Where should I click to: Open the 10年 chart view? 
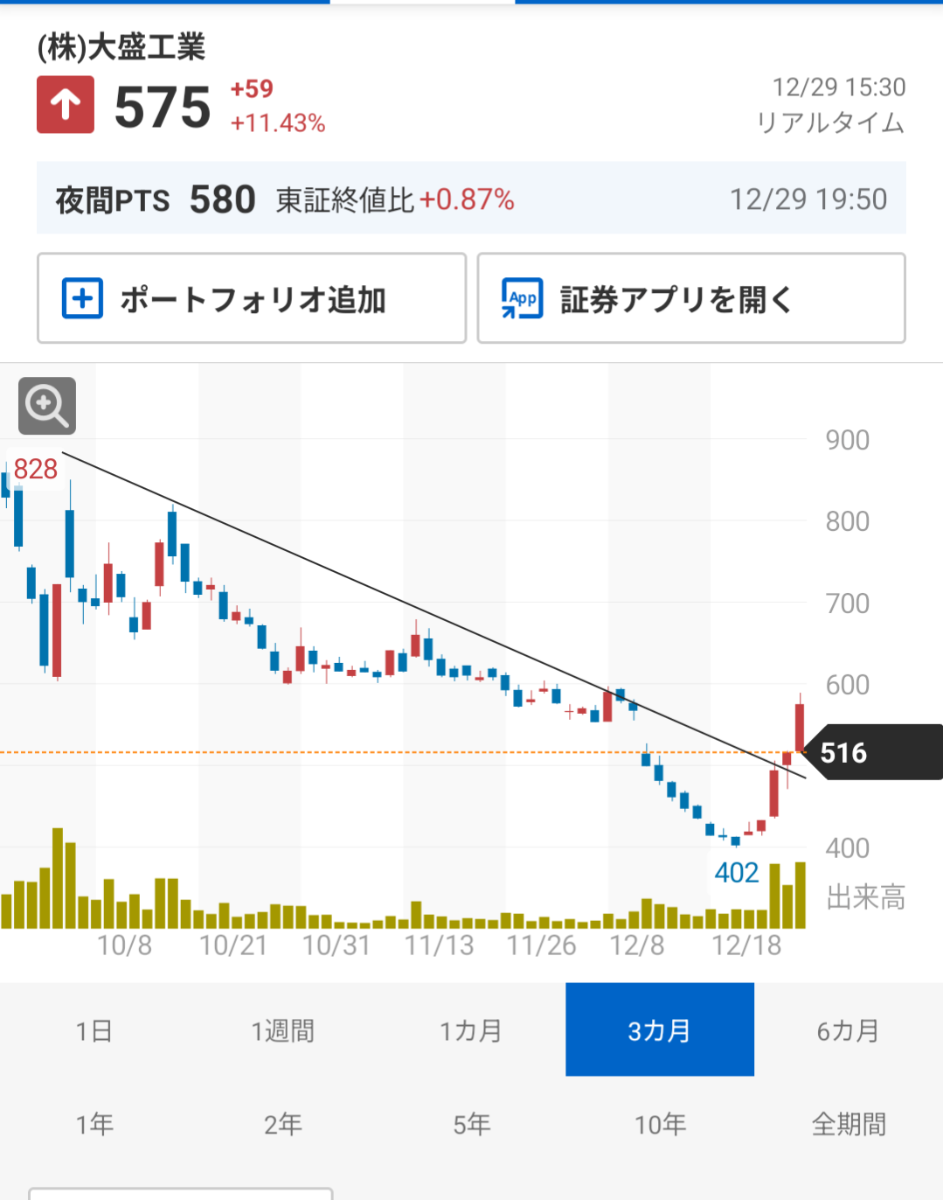tap(659, 1123)
